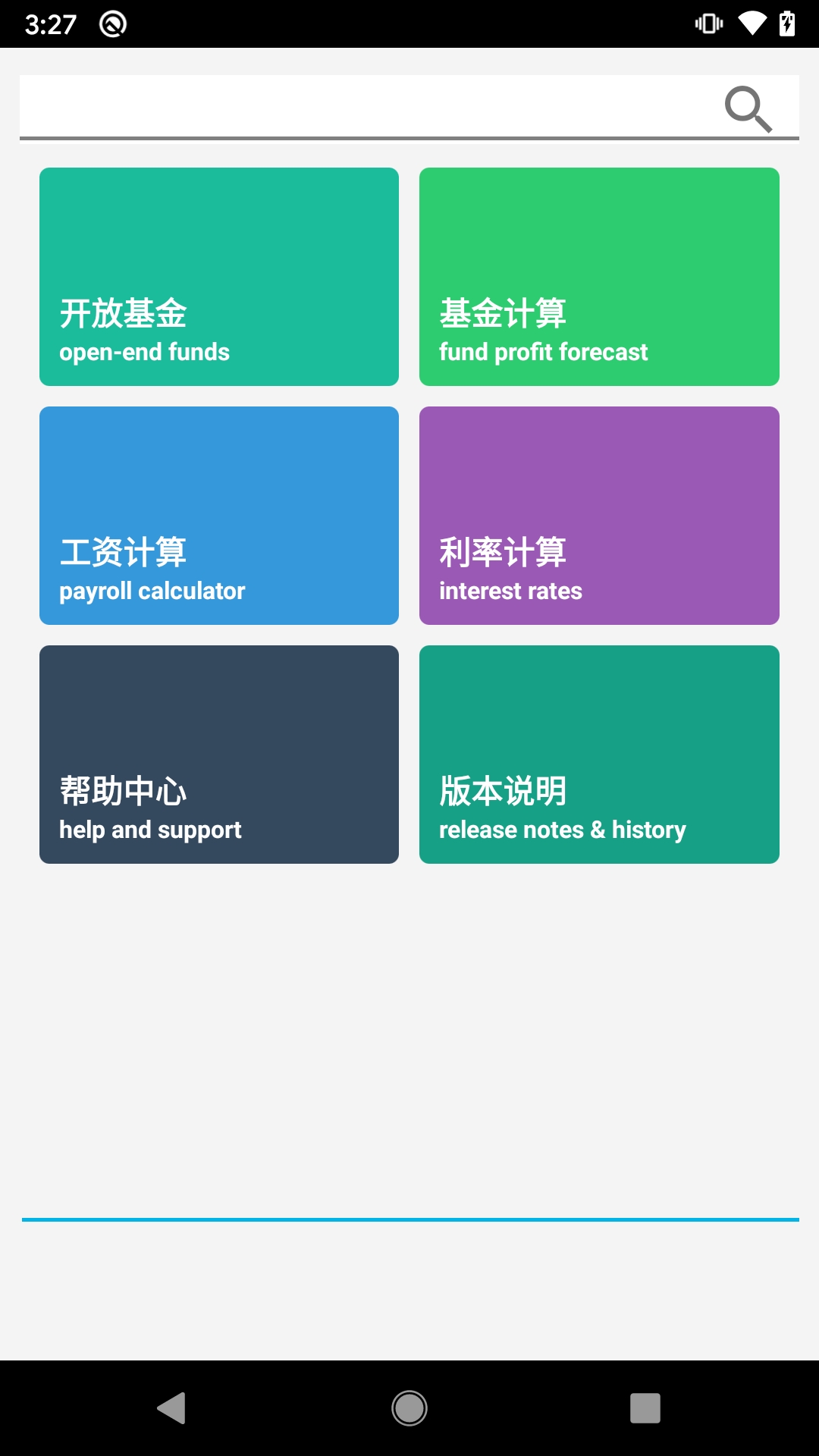Screen dimensions: 819x1456
Task: Tap the battery indicator in status bar
Action: click(x=786, y=23)
